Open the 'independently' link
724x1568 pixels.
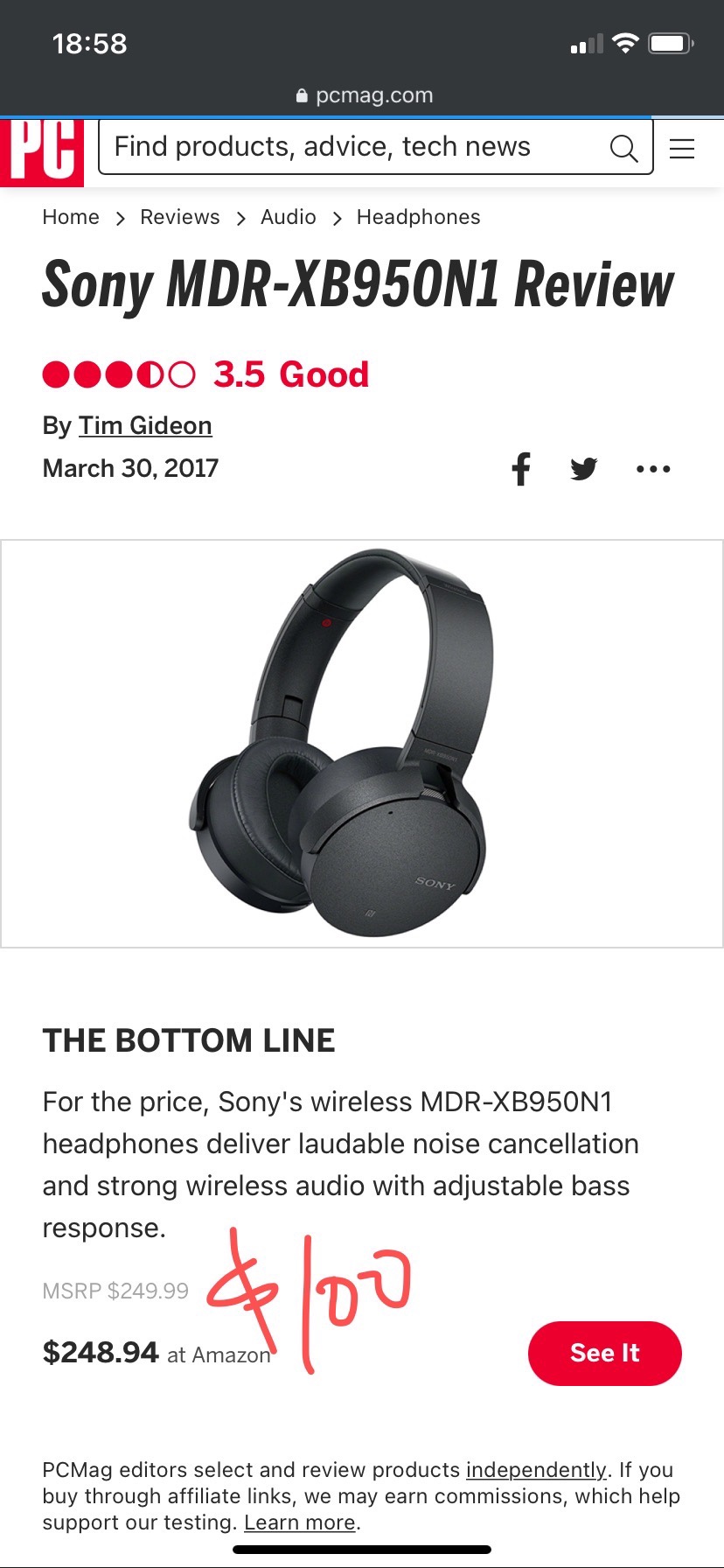click(x=535, y=1470)
